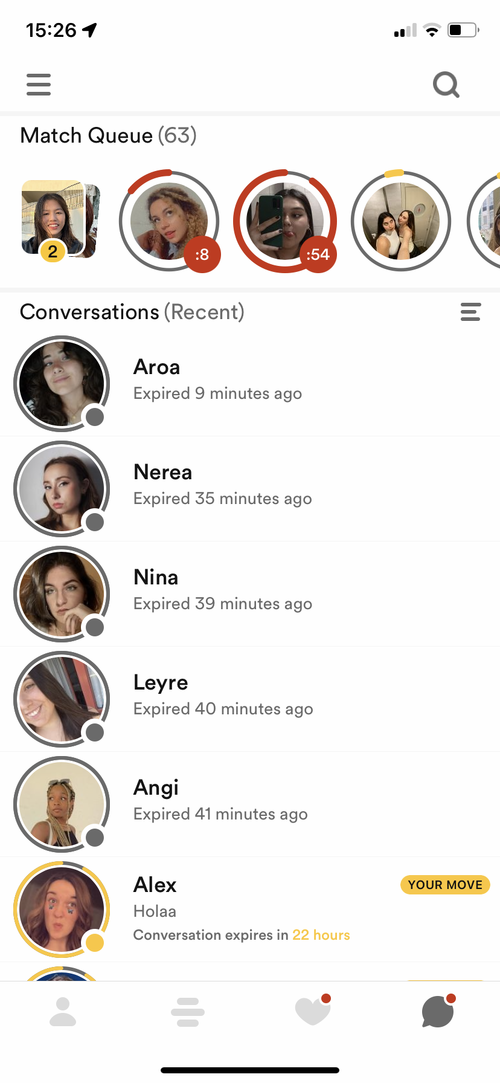The height and width of the screenshot is (1083, 500).
Task: Open the conversation with Aroa
Action: (250, 383)
